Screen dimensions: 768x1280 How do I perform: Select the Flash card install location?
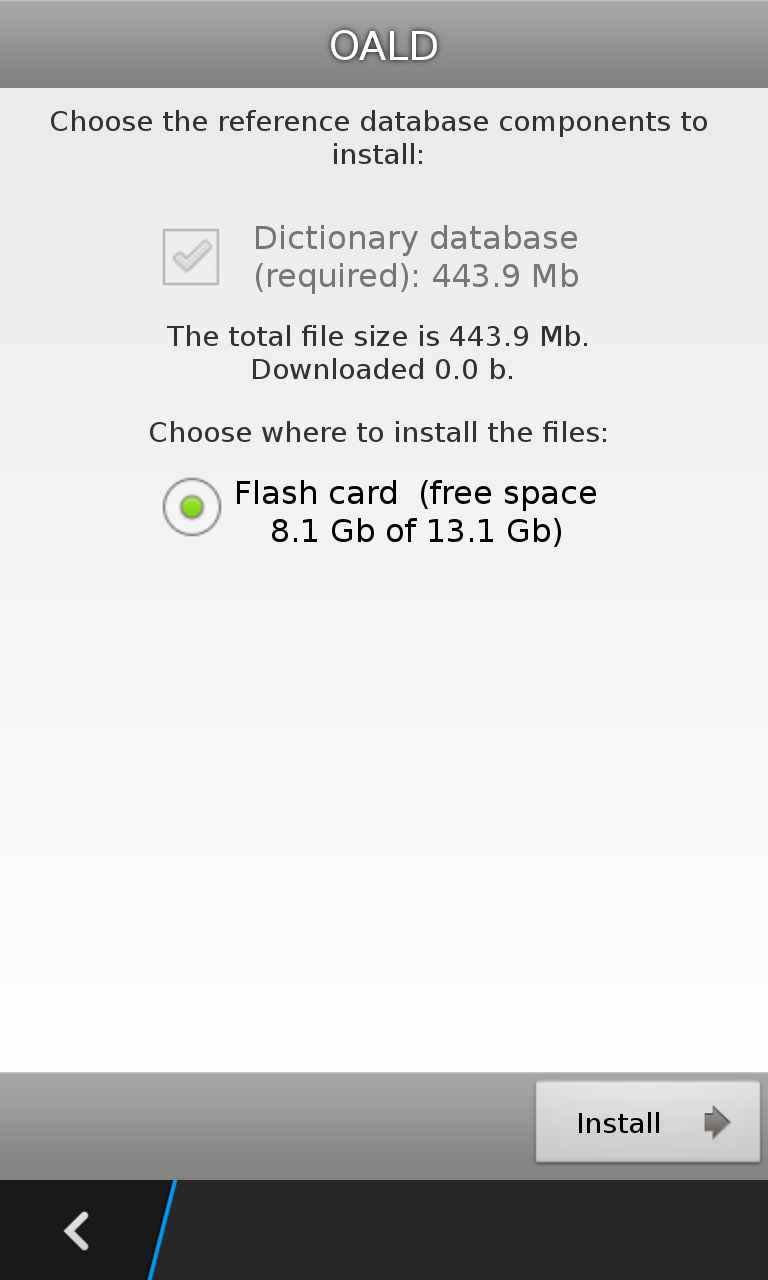[192, 507]
